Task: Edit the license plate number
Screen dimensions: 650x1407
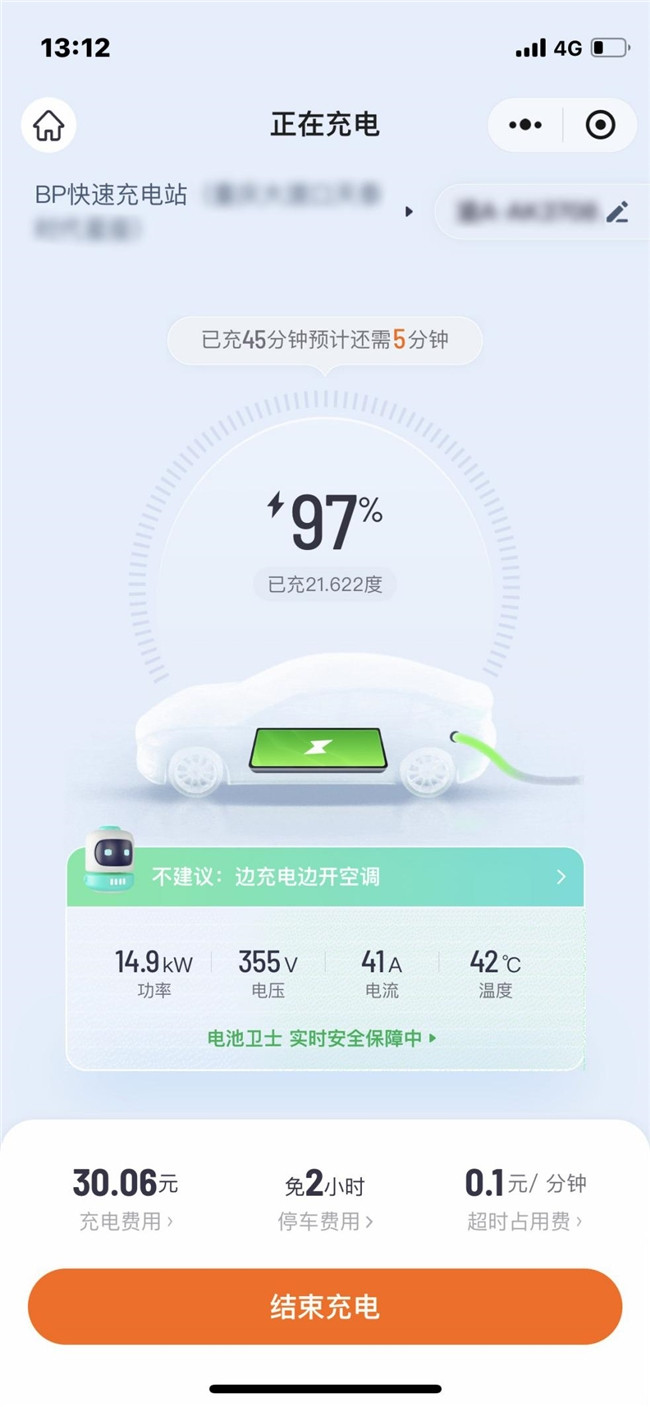Action: pyautogui.click(x=618, y=212)
